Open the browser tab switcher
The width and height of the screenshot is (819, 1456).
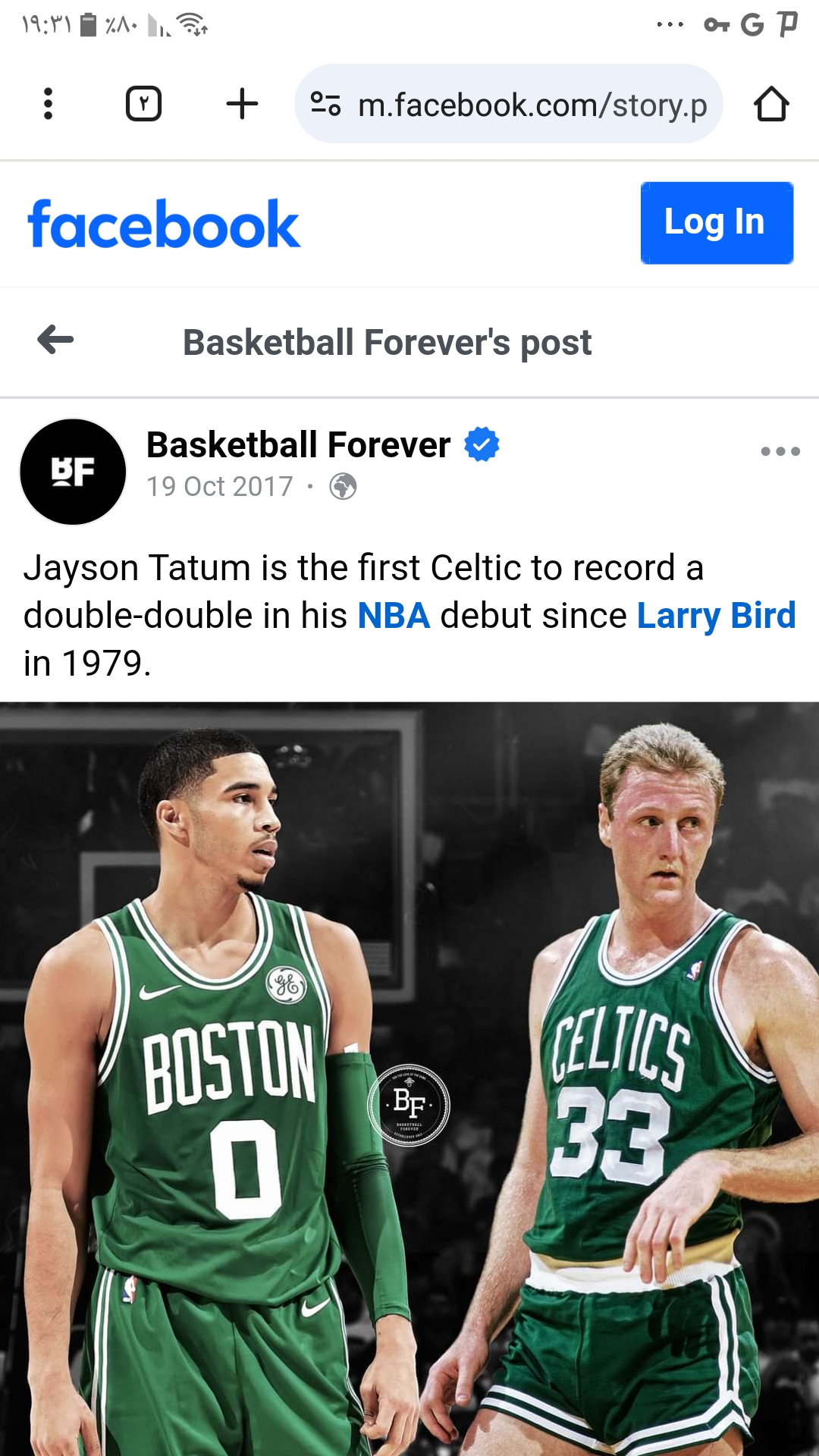point(143,104)
